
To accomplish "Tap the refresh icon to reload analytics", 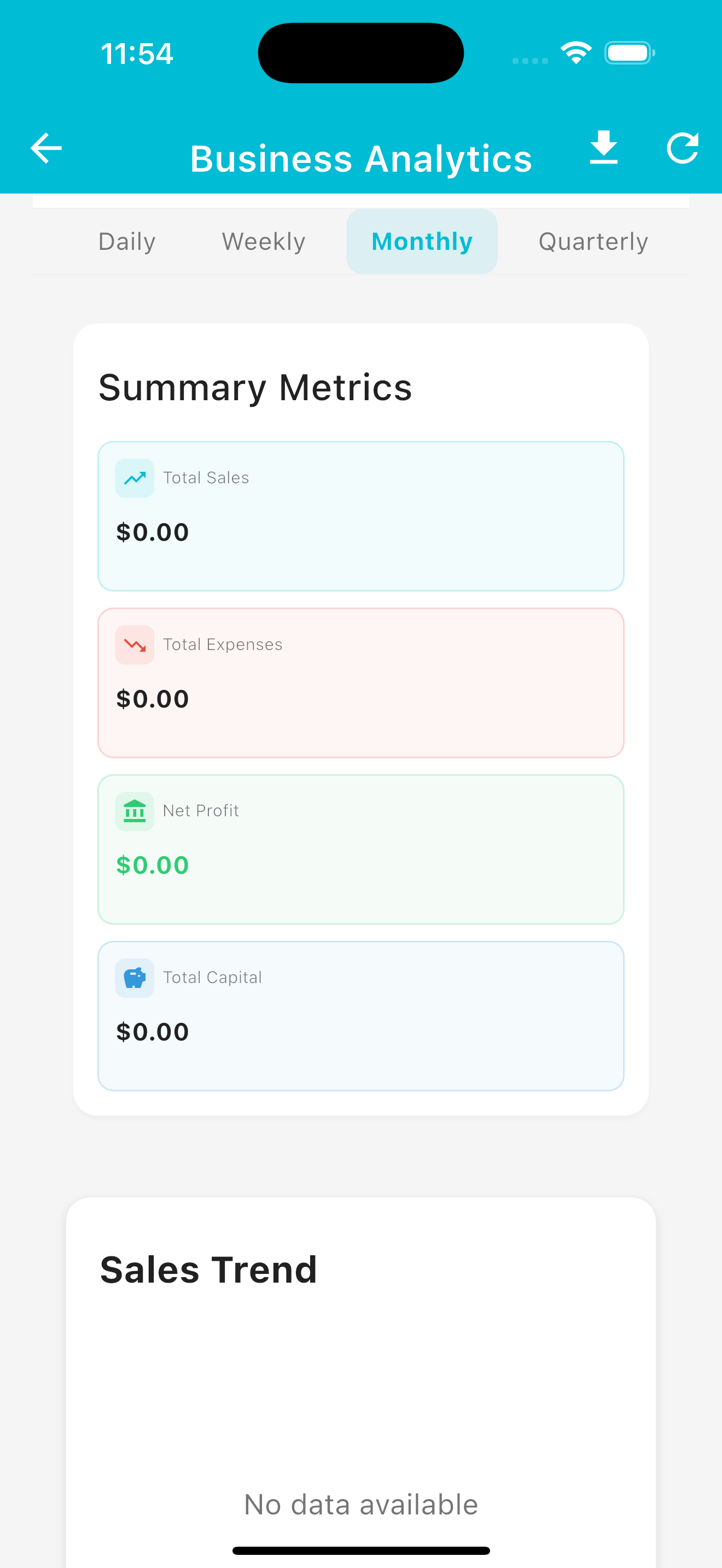I will 683,148.
